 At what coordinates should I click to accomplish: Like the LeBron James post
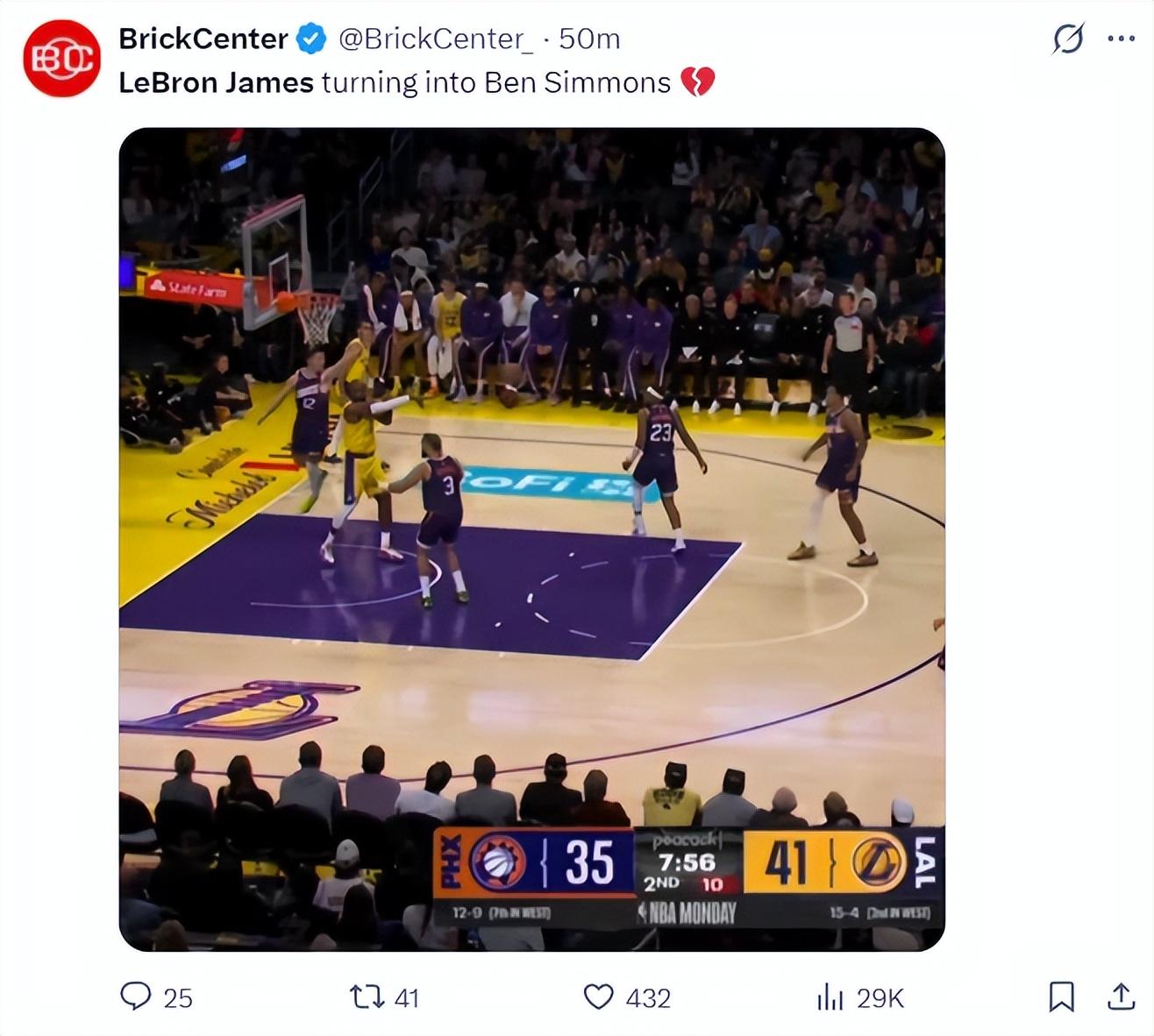(x=598, y=997)
